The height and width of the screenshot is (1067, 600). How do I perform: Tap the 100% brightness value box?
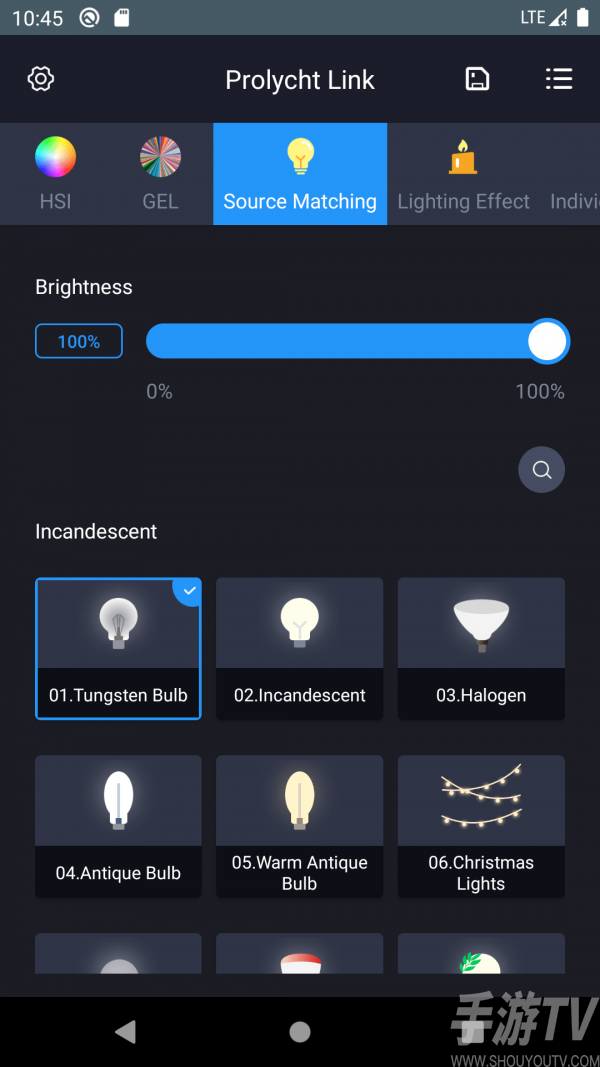[x=79, y=341]
